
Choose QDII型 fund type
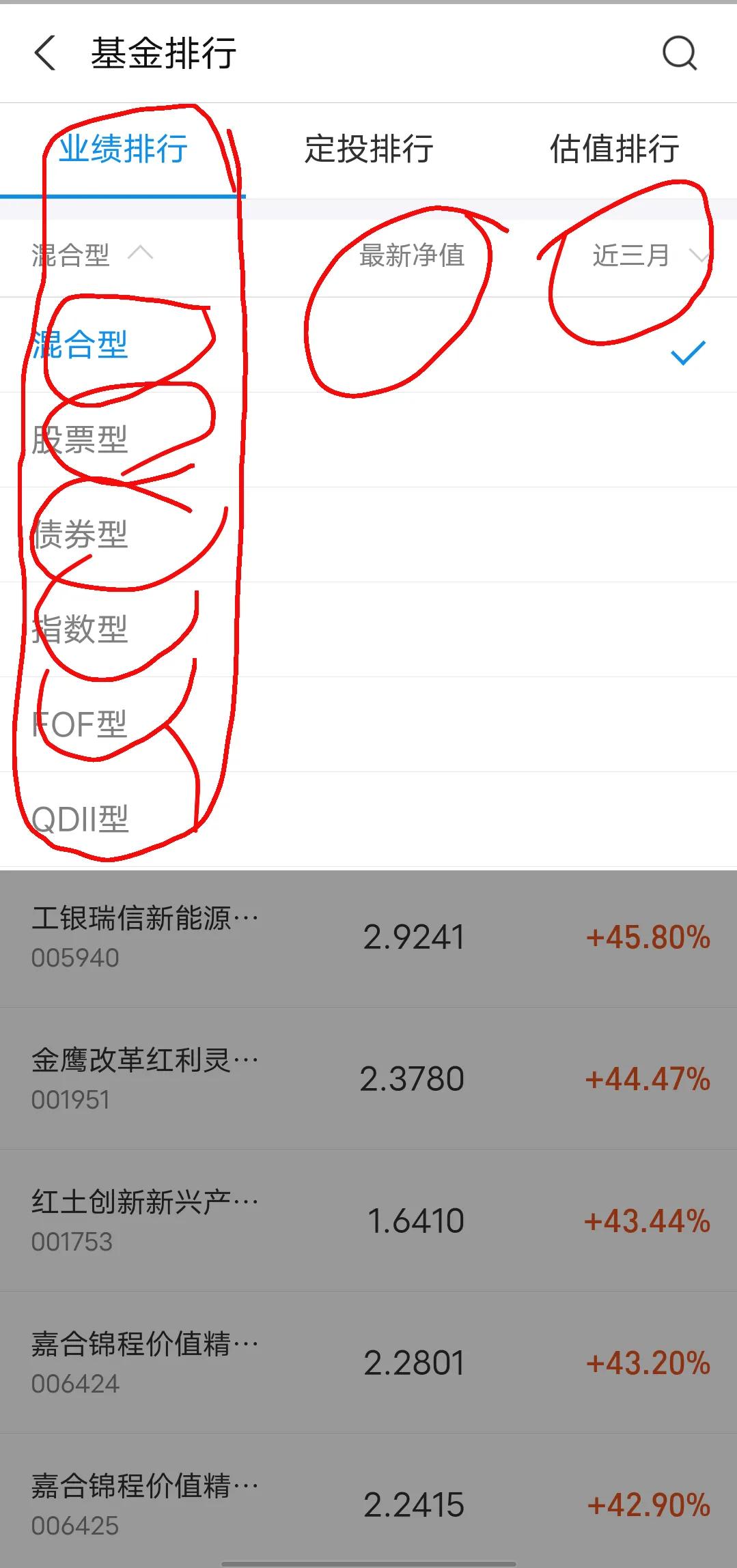tap(369, 819)
